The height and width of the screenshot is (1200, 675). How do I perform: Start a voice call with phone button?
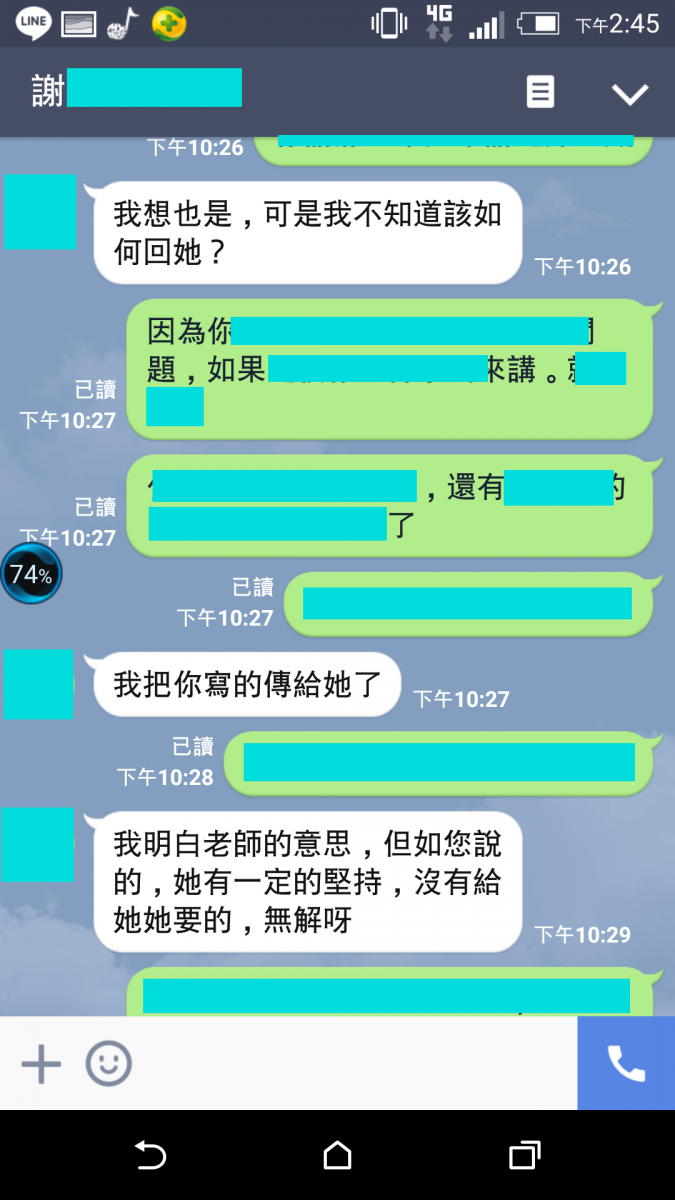click(x=626, y=1064)
